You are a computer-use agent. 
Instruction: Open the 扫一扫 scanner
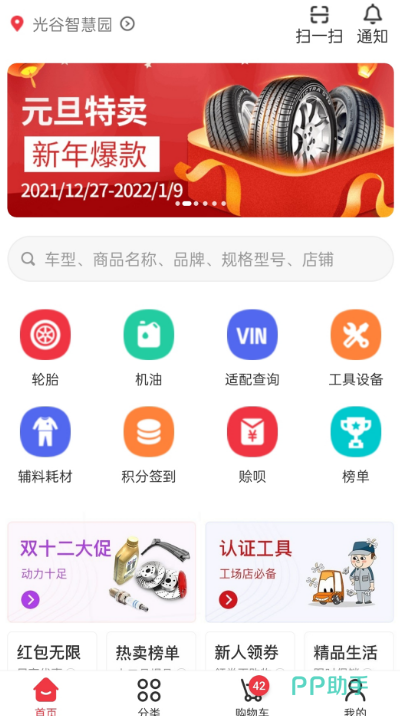[319, 25]
